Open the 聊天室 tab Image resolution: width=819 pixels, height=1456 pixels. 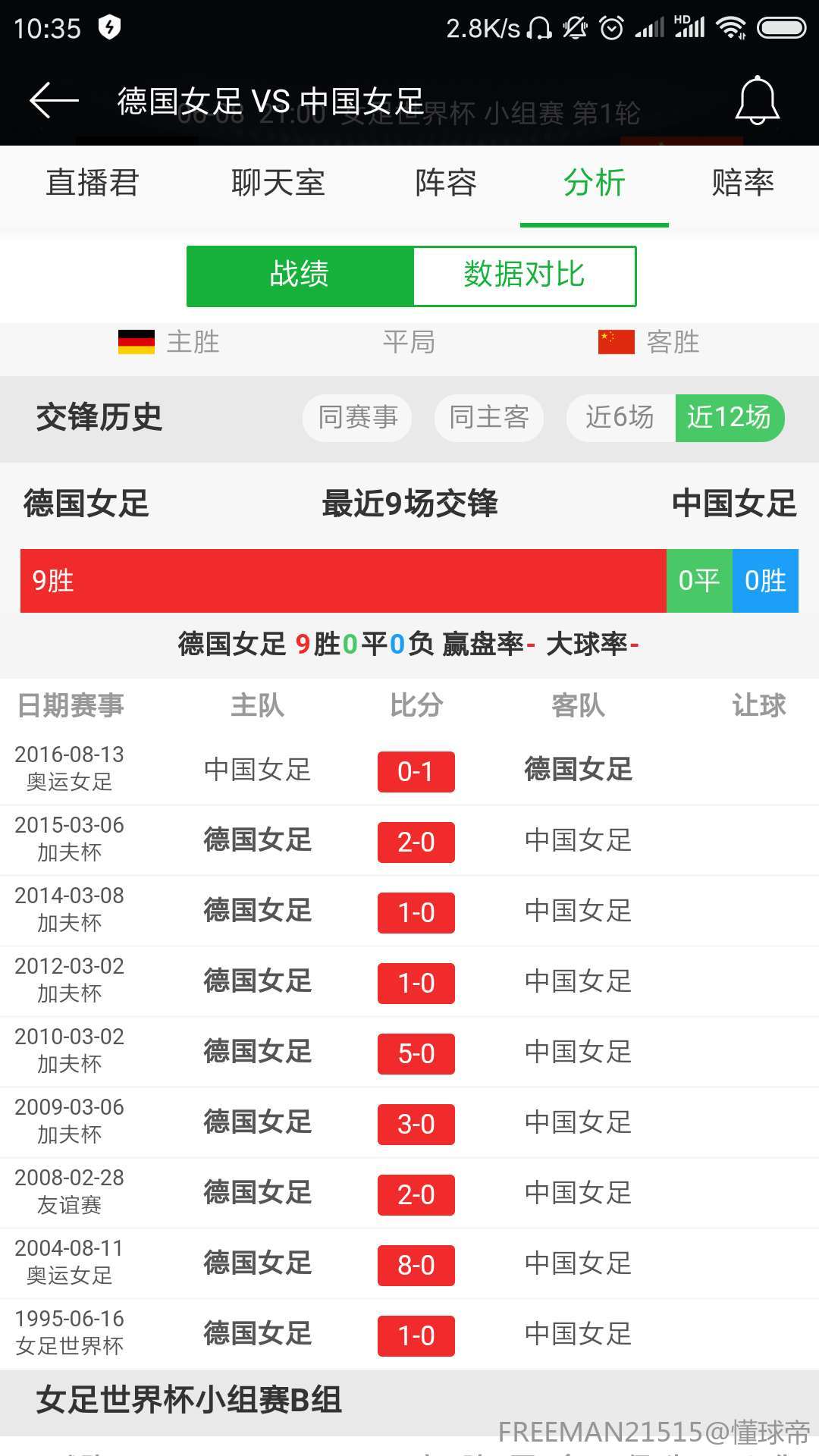click(278, 183)
